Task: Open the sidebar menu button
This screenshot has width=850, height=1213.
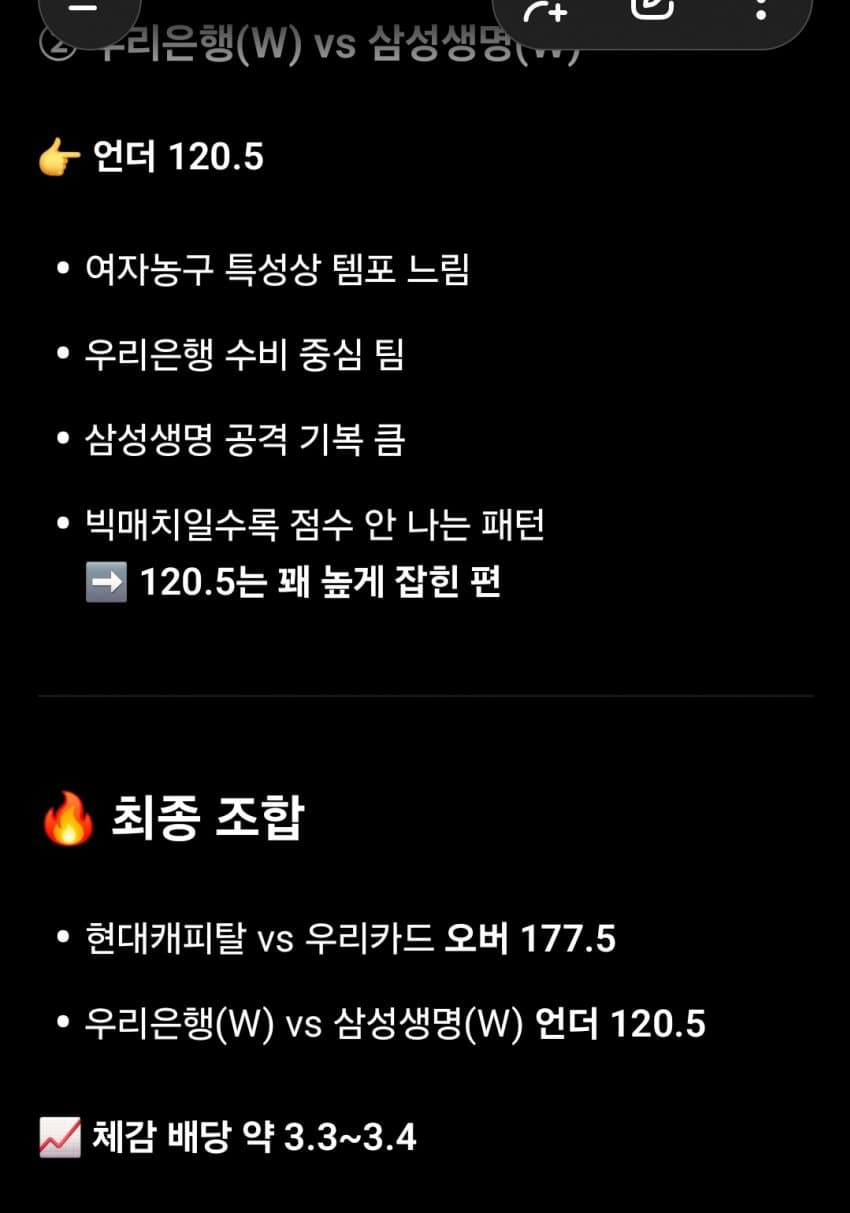Action: (88, 10)
